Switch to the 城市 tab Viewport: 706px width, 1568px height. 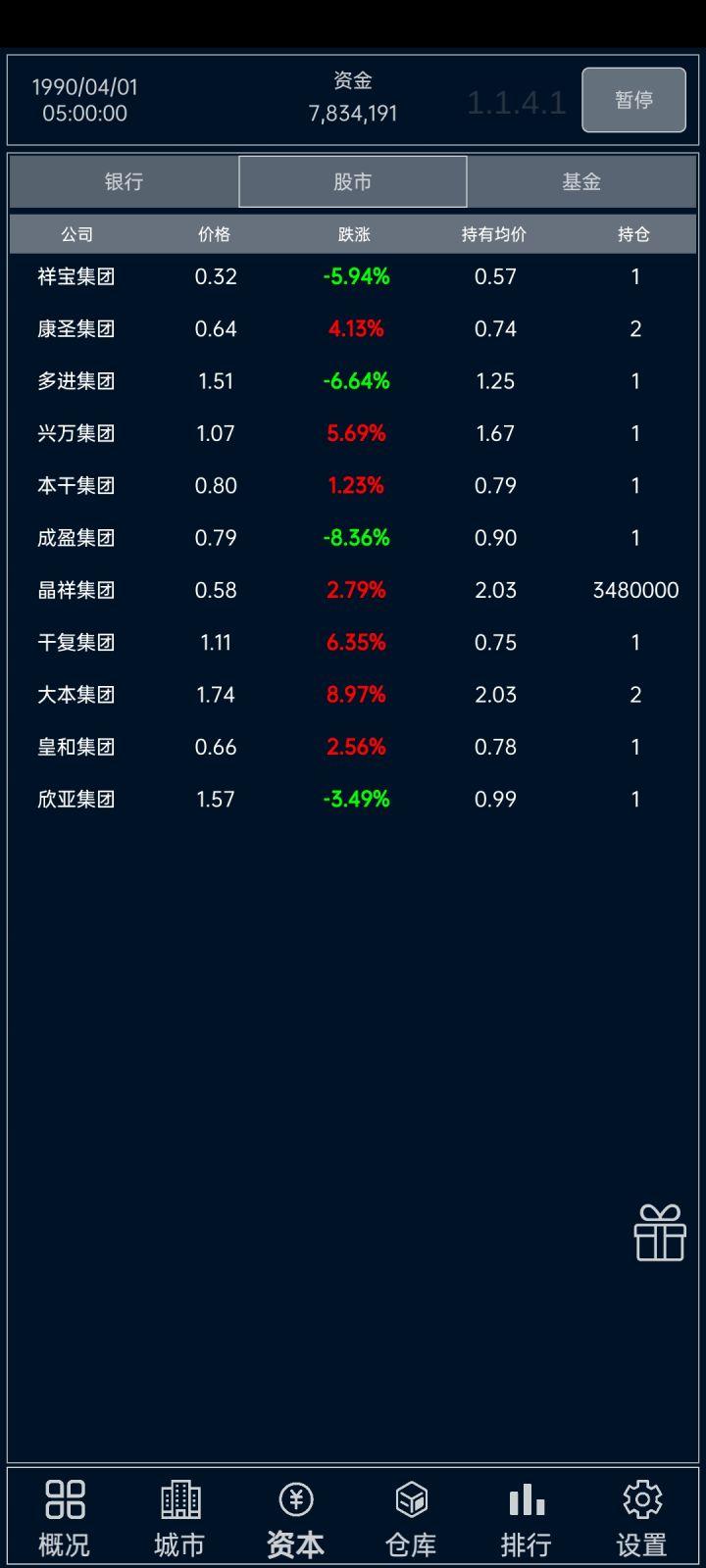pyautogui.click(x=180, y=1517)
